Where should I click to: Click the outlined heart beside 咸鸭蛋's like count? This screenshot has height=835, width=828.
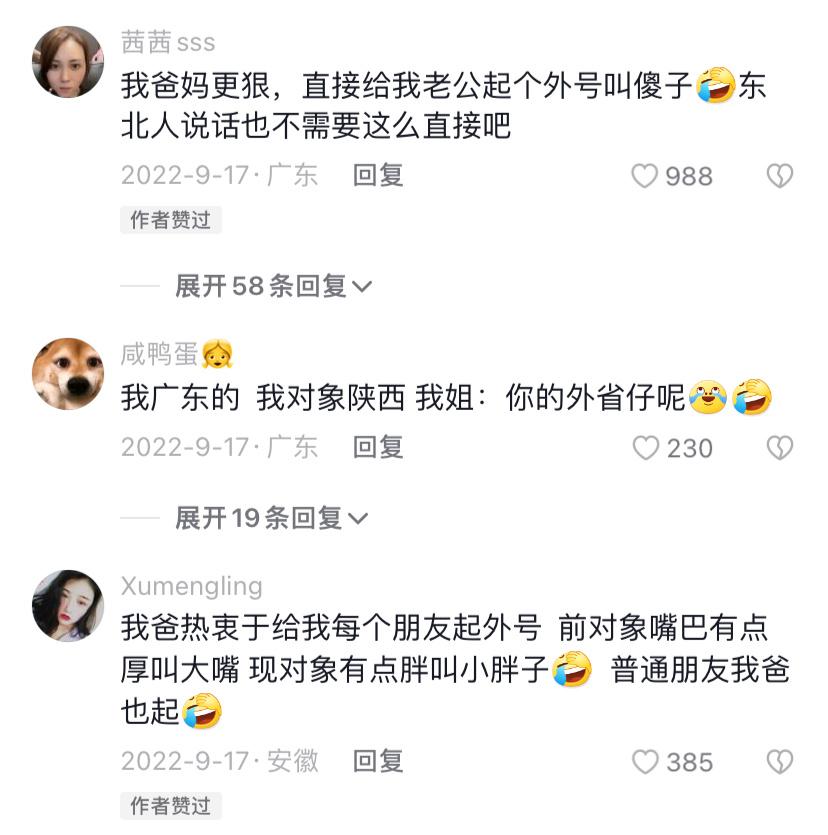click(x=782, y=447)
